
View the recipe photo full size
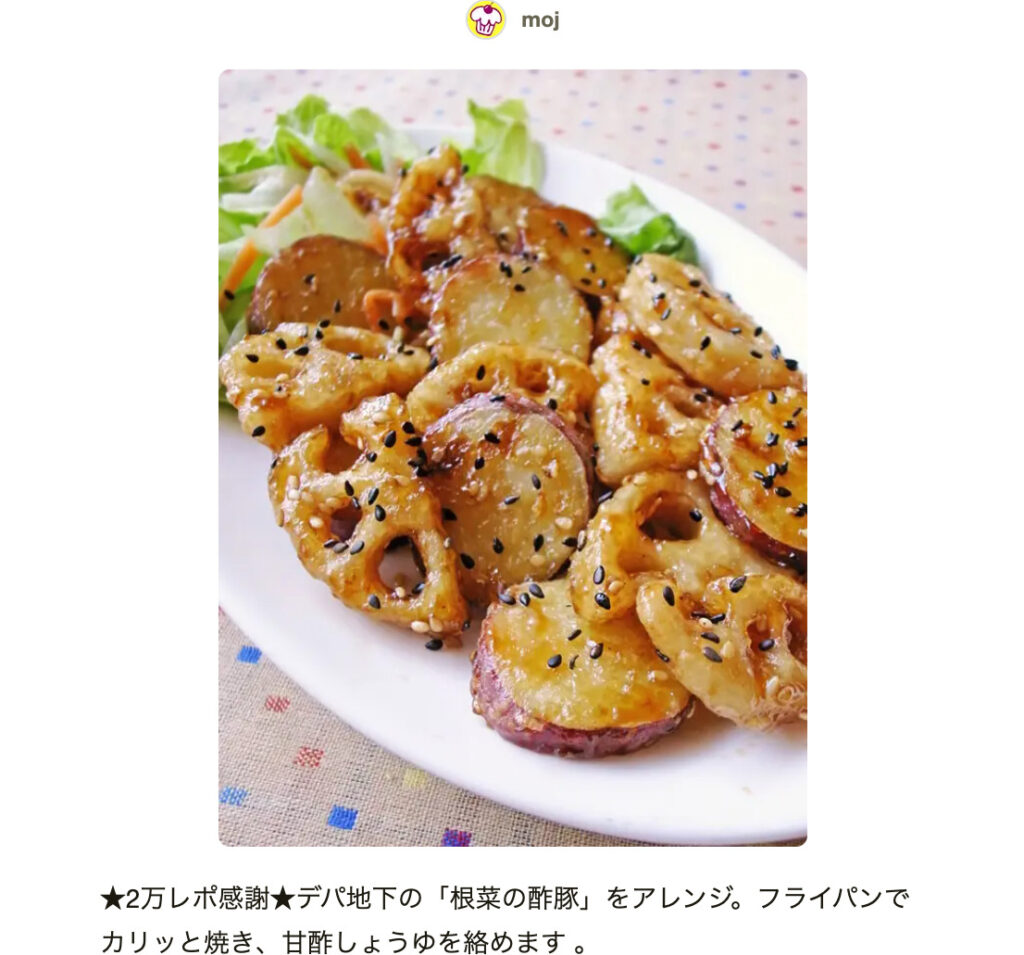click(512, 457)
